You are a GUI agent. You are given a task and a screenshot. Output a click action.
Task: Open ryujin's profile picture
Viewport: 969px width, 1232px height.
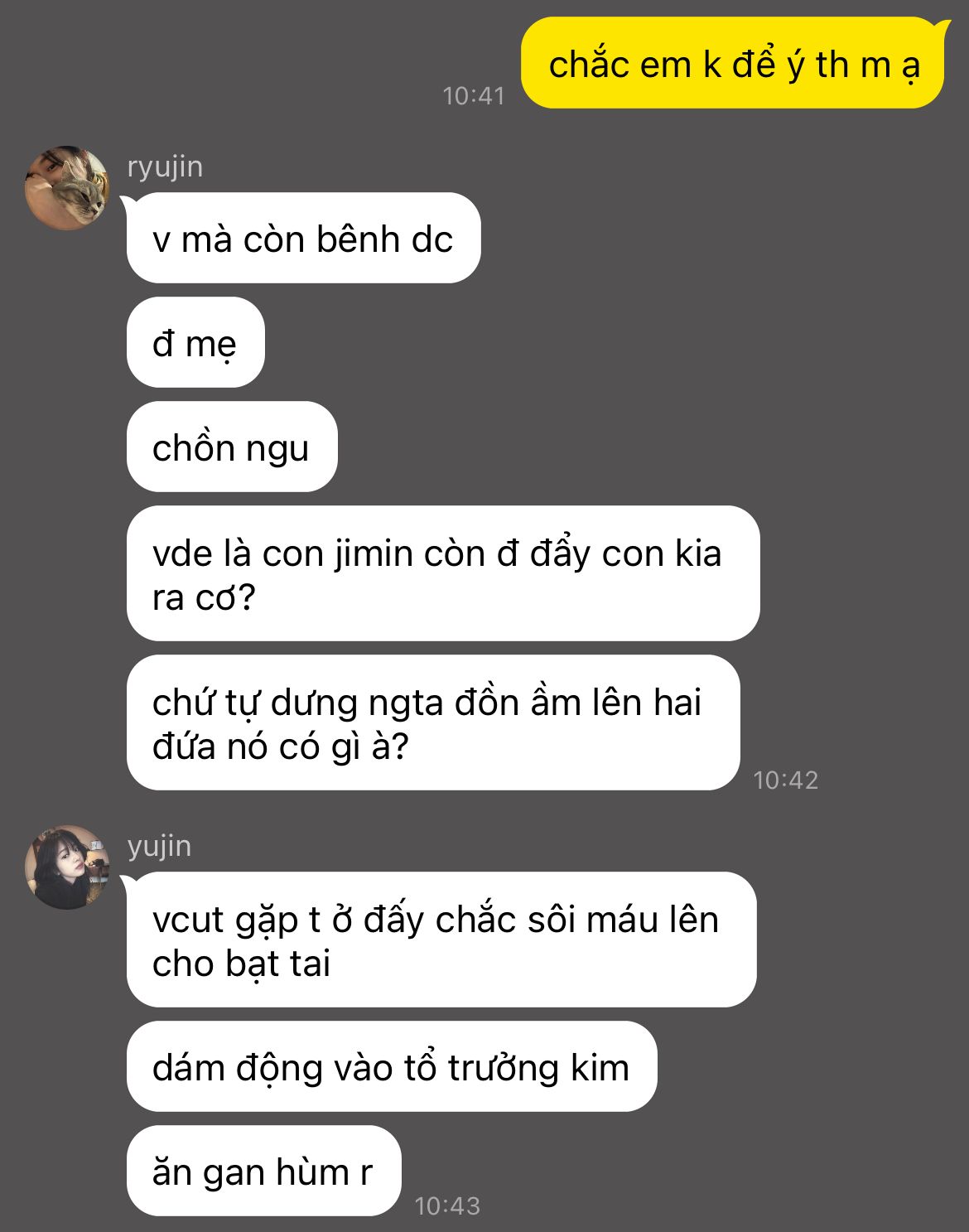[x=67, y=188]
